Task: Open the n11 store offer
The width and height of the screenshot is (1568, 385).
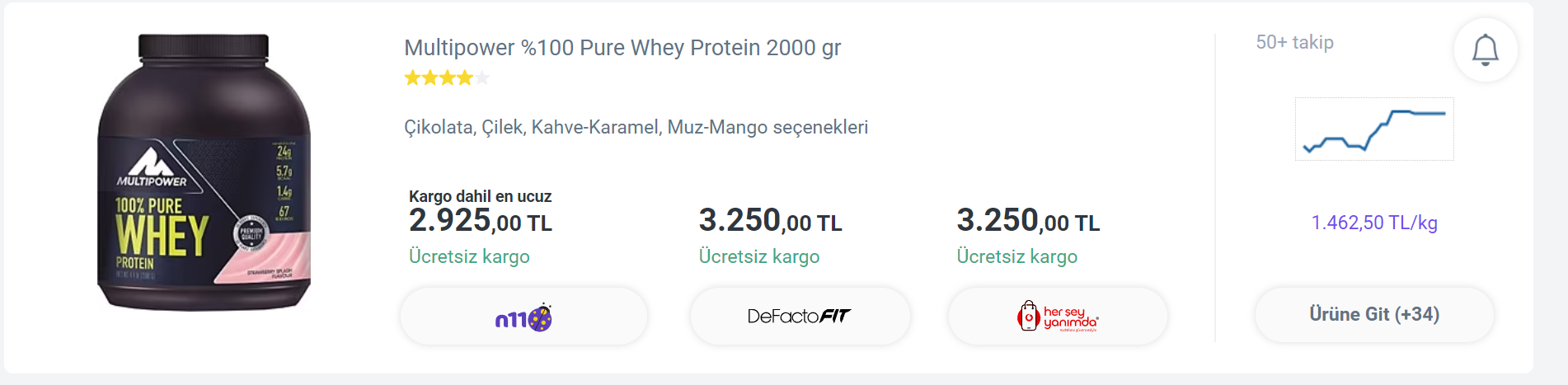Action: coord(523,317)
